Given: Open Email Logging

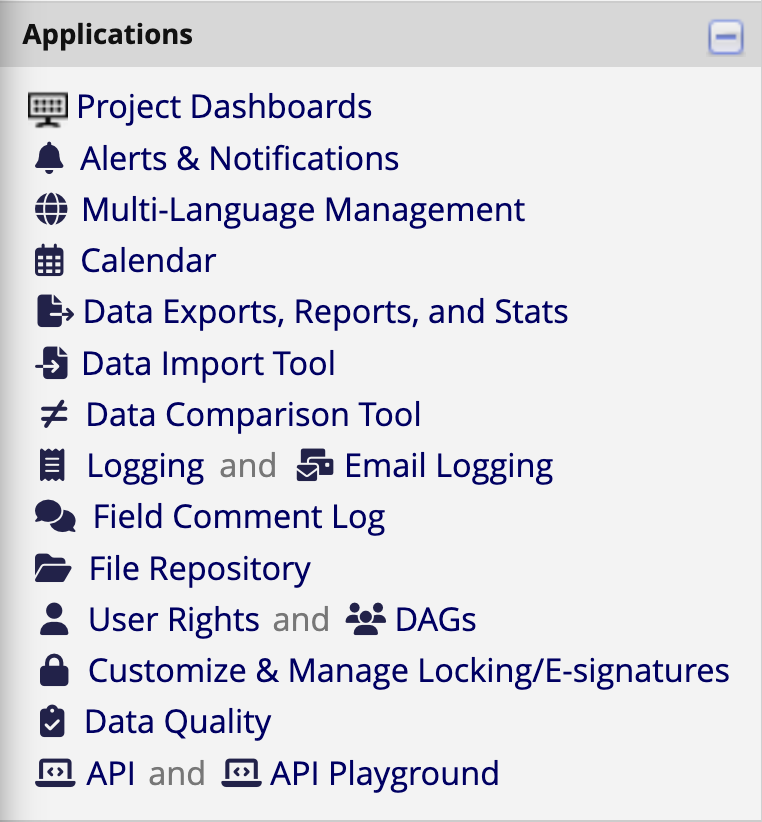Looking at the screenshot, I should (448, 466).
